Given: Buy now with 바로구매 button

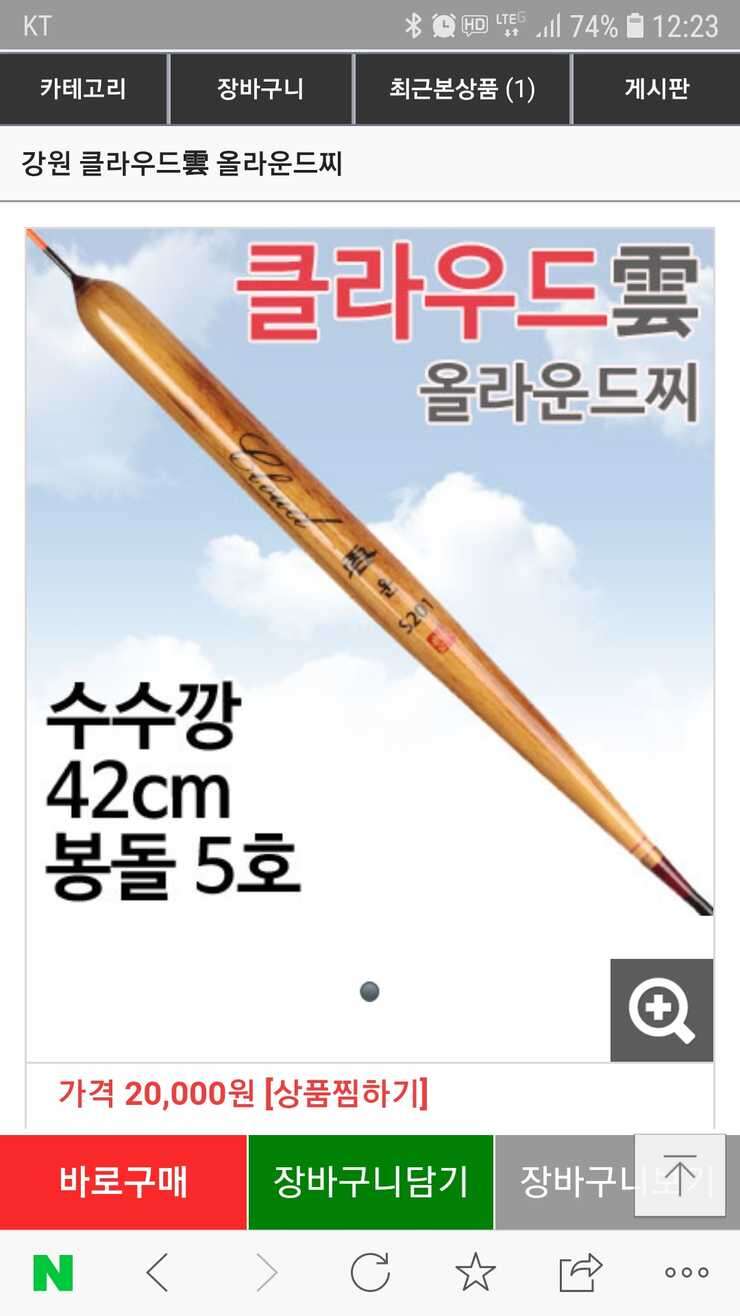Looking at the screenshot, I should tap(123, 1182).
